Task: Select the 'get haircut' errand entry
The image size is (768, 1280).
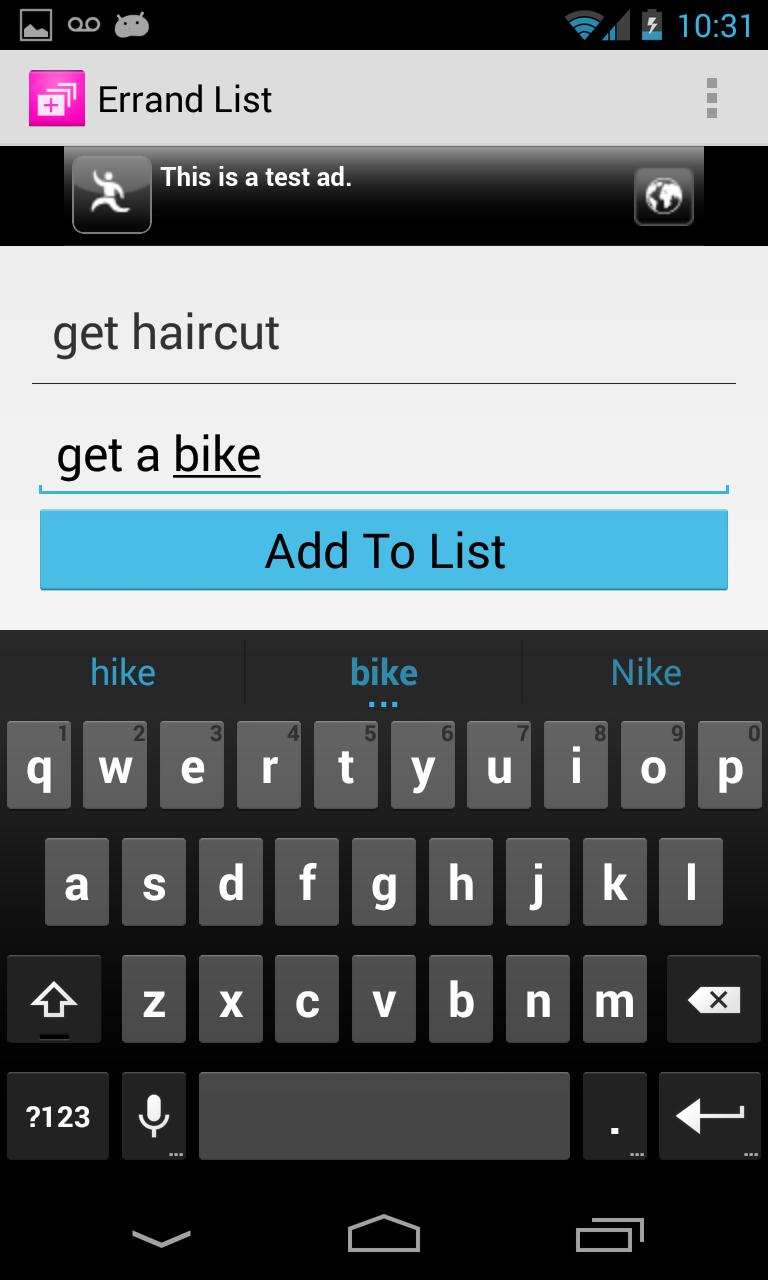Action: (383, 332)
